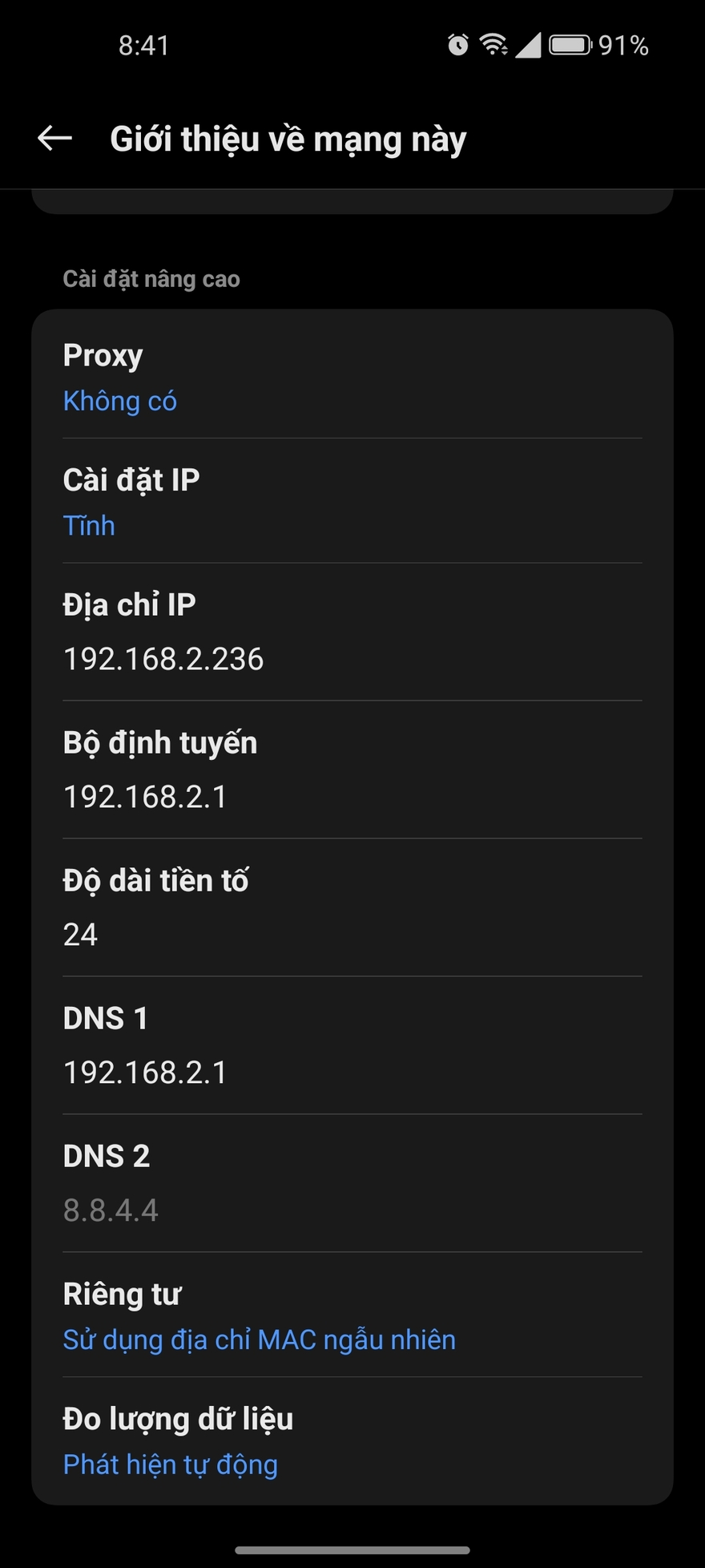The width and height of the screenshot is (705, 1568).
Task: Change Phát hiện tự động metering option
Action: pos(170,1464)
